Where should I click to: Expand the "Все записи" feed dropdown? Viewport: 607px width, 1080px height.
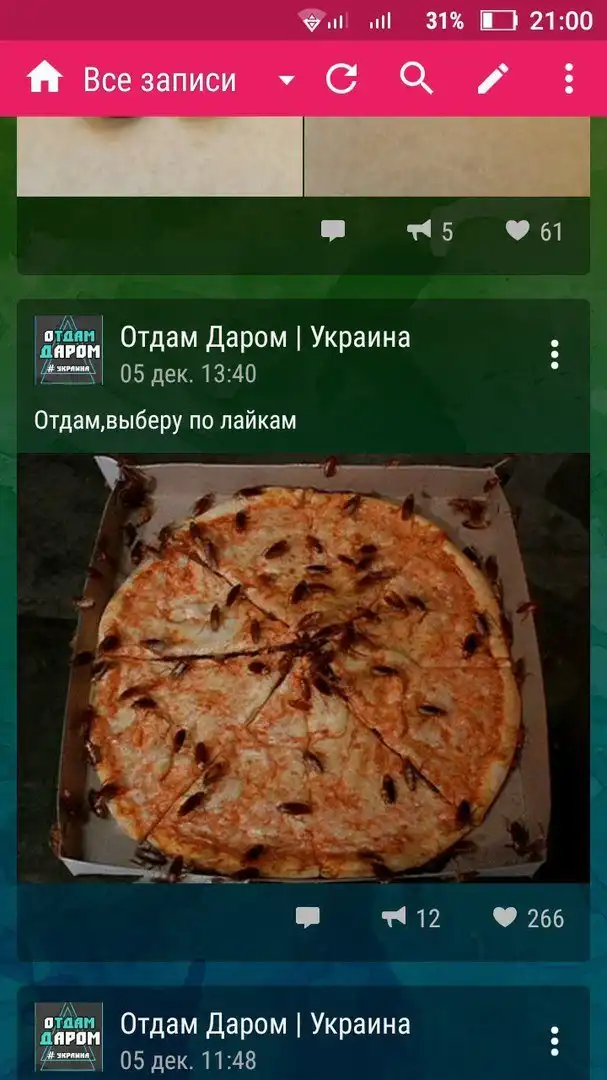click(286, 80)
